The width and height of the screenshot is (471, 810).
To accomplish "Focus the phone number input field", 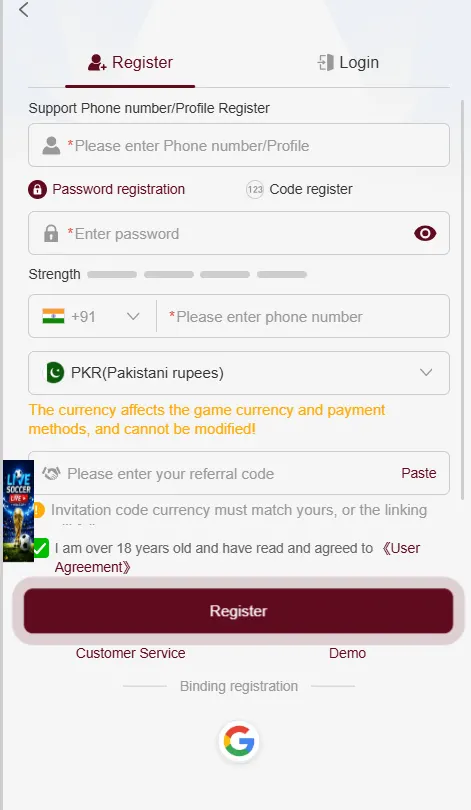I will click(303, 317).
